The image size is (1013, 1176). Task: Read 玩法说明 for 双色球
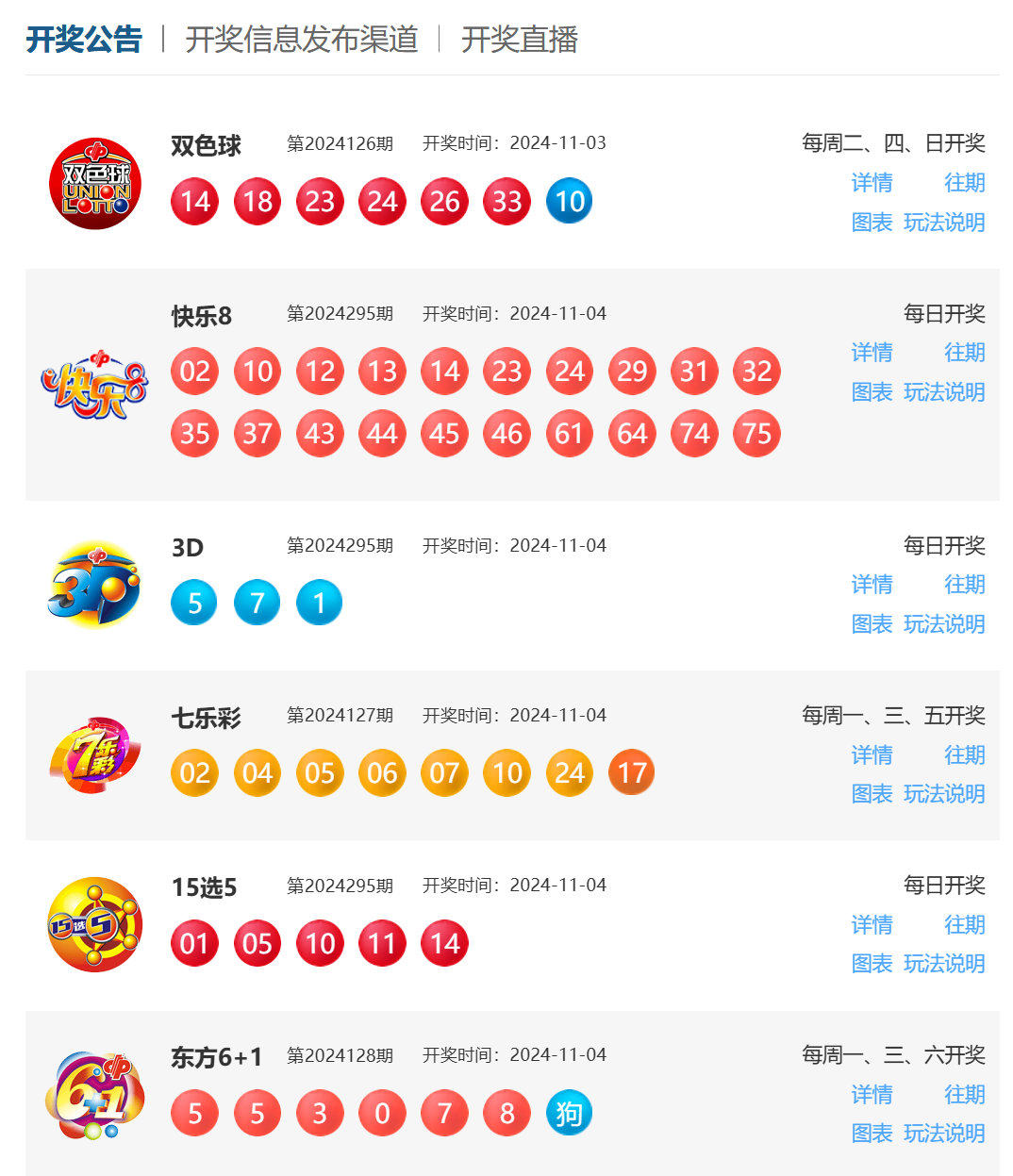(x=944, y=223)
